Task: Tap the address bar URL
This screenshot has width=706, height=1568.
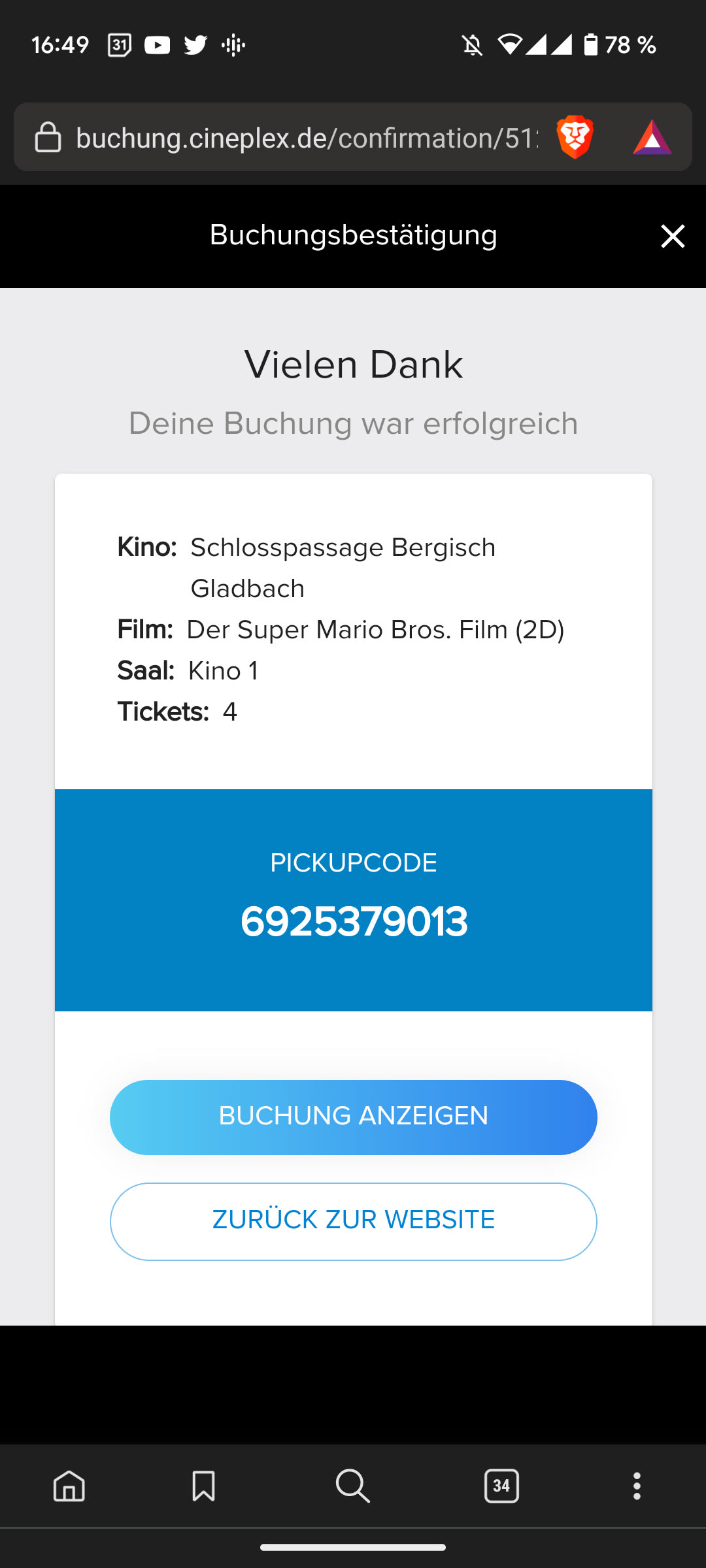Action: click(x=307, y=138)
